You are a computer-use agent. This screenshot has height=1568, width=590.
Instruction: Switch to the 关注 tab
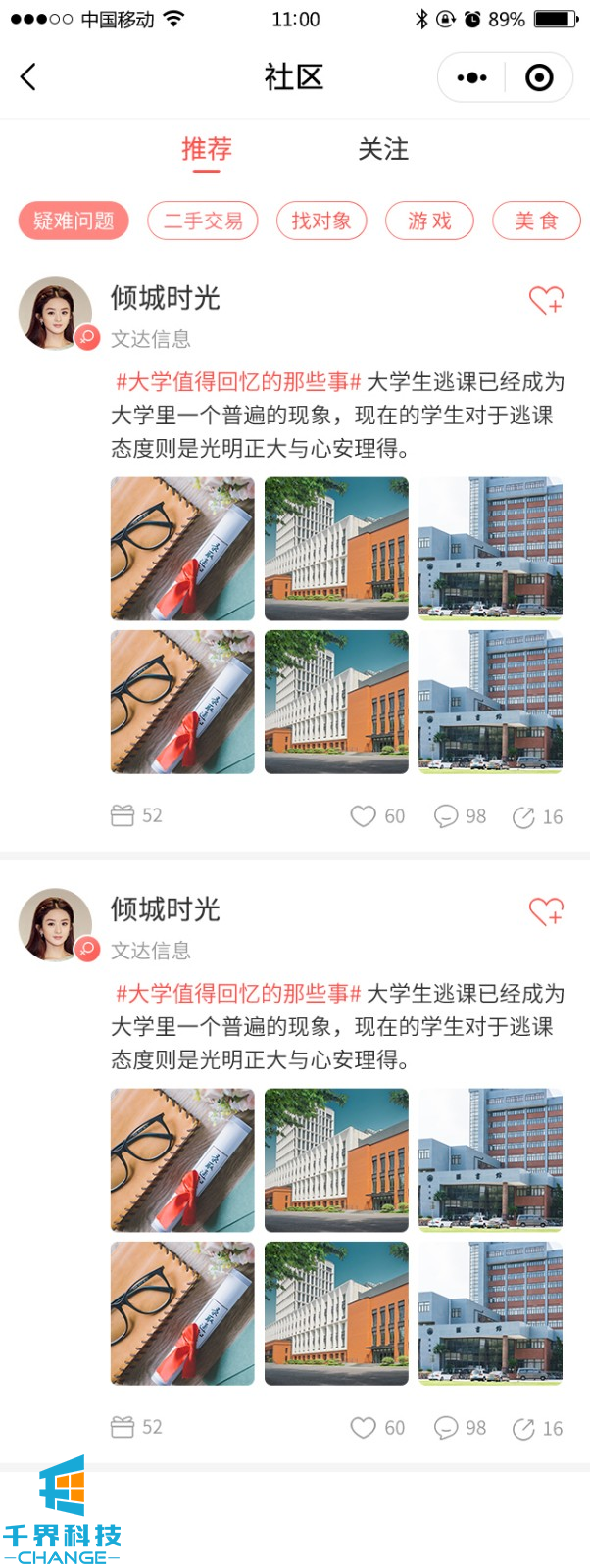point(383,149)
